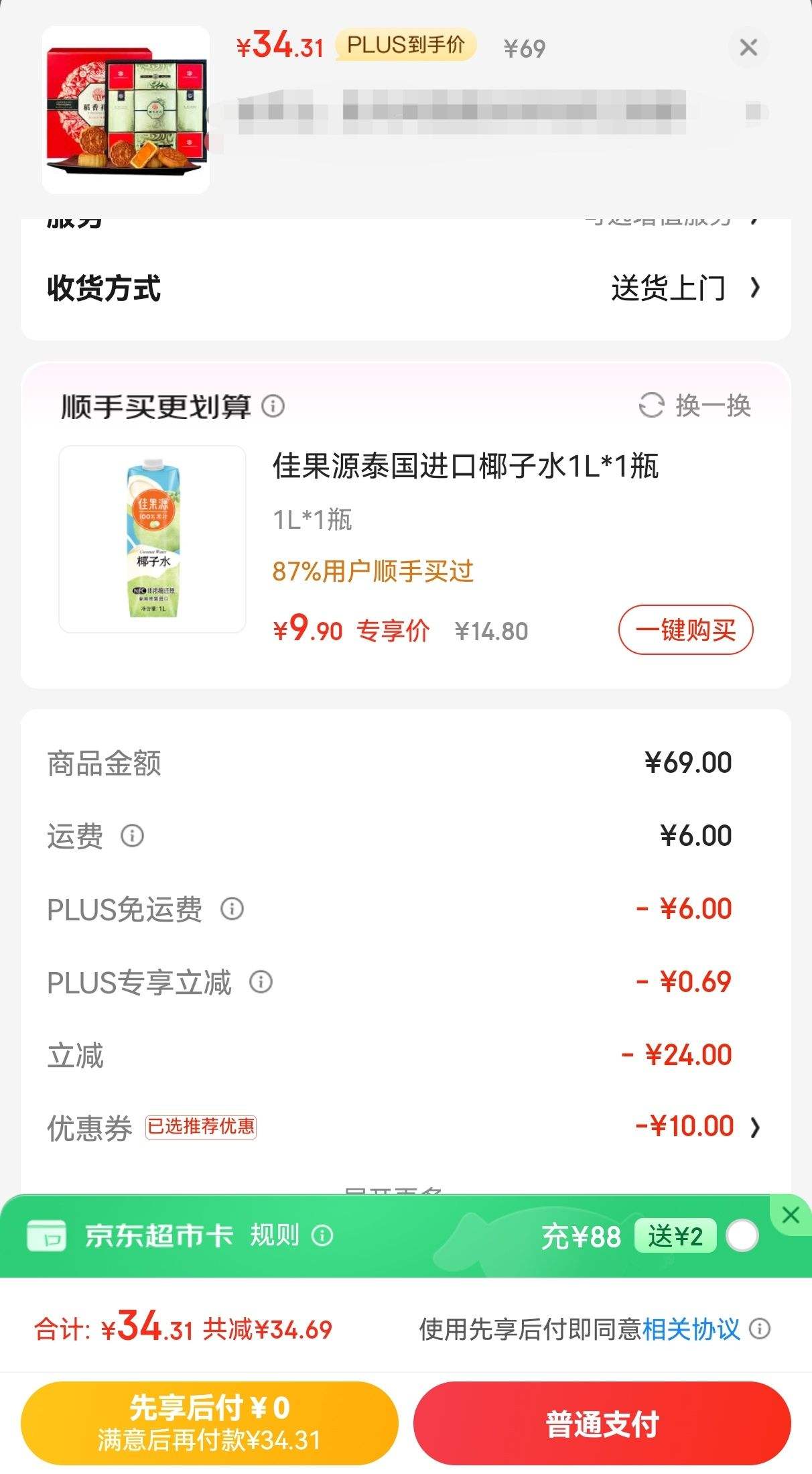
Task: Click the info icon beside 顺手买更划算
Action: click(x=273, y=406)
